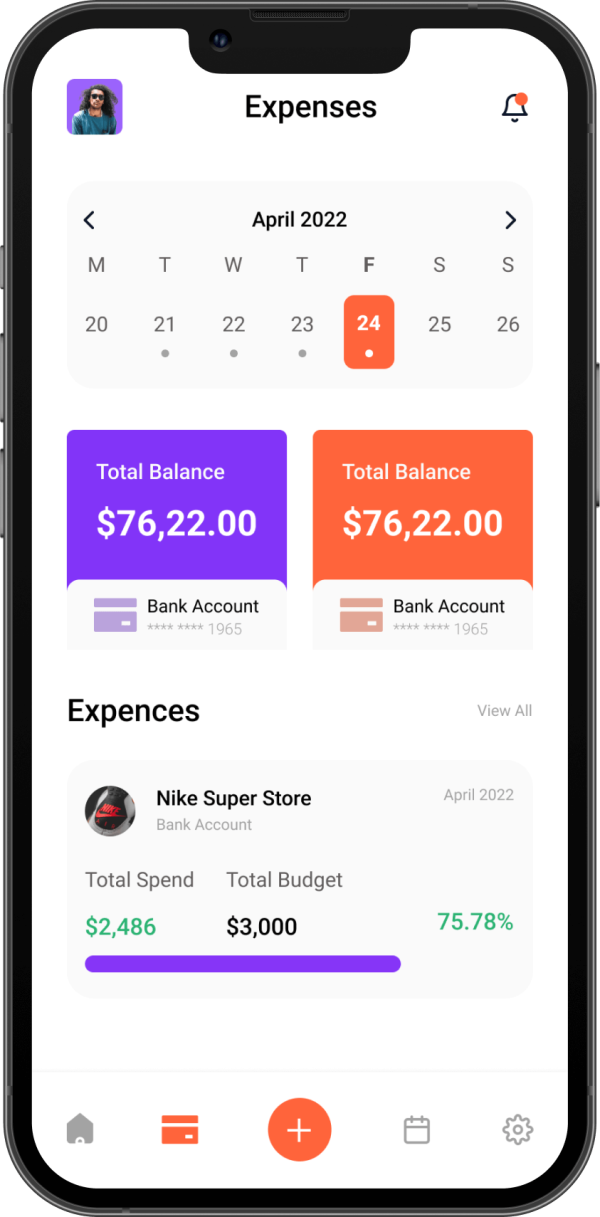Screen dimensions: 600x1217
Task: Open the orange Total Balance card
Action: (423, 540)
